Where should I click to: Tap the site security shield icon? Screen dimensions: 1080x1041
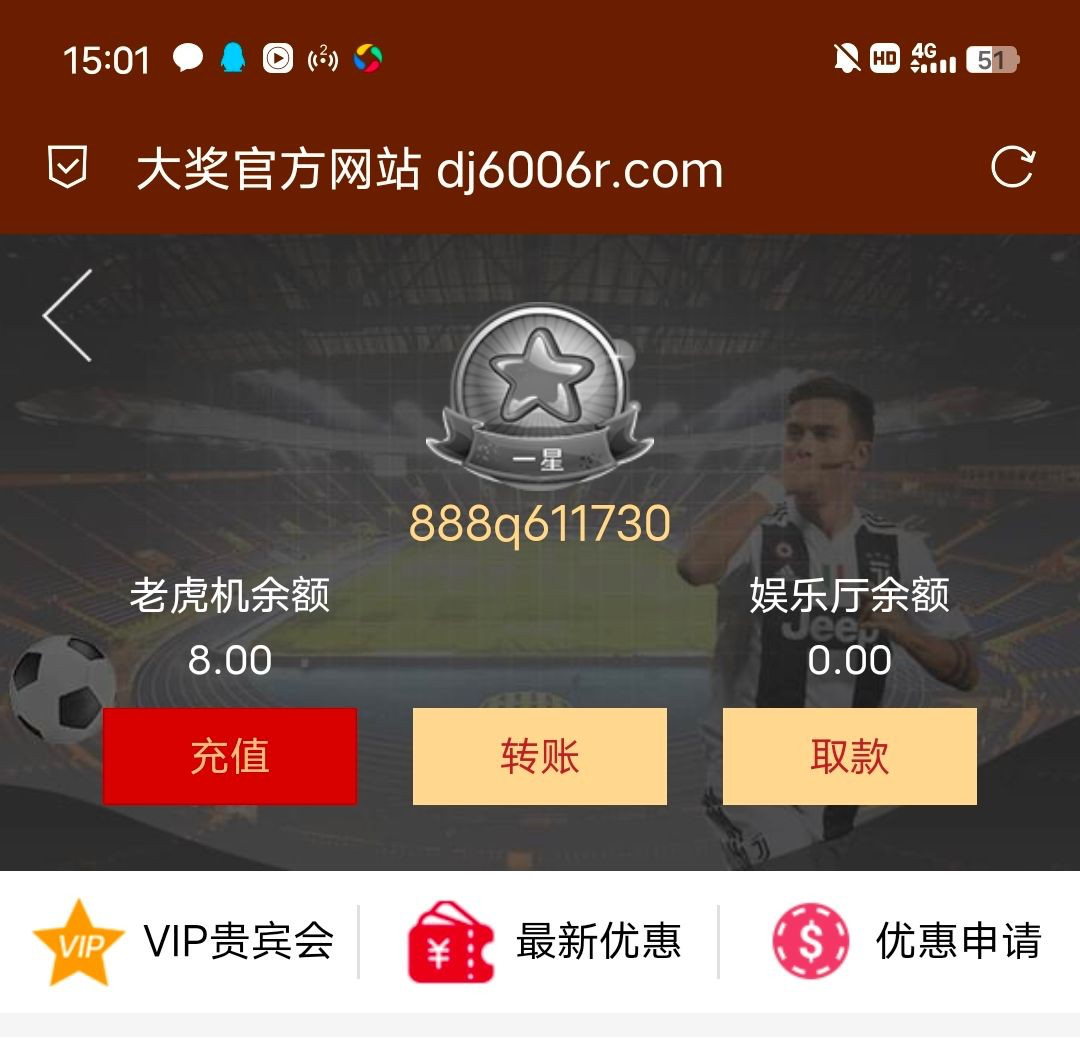click(x=68, y=167)
